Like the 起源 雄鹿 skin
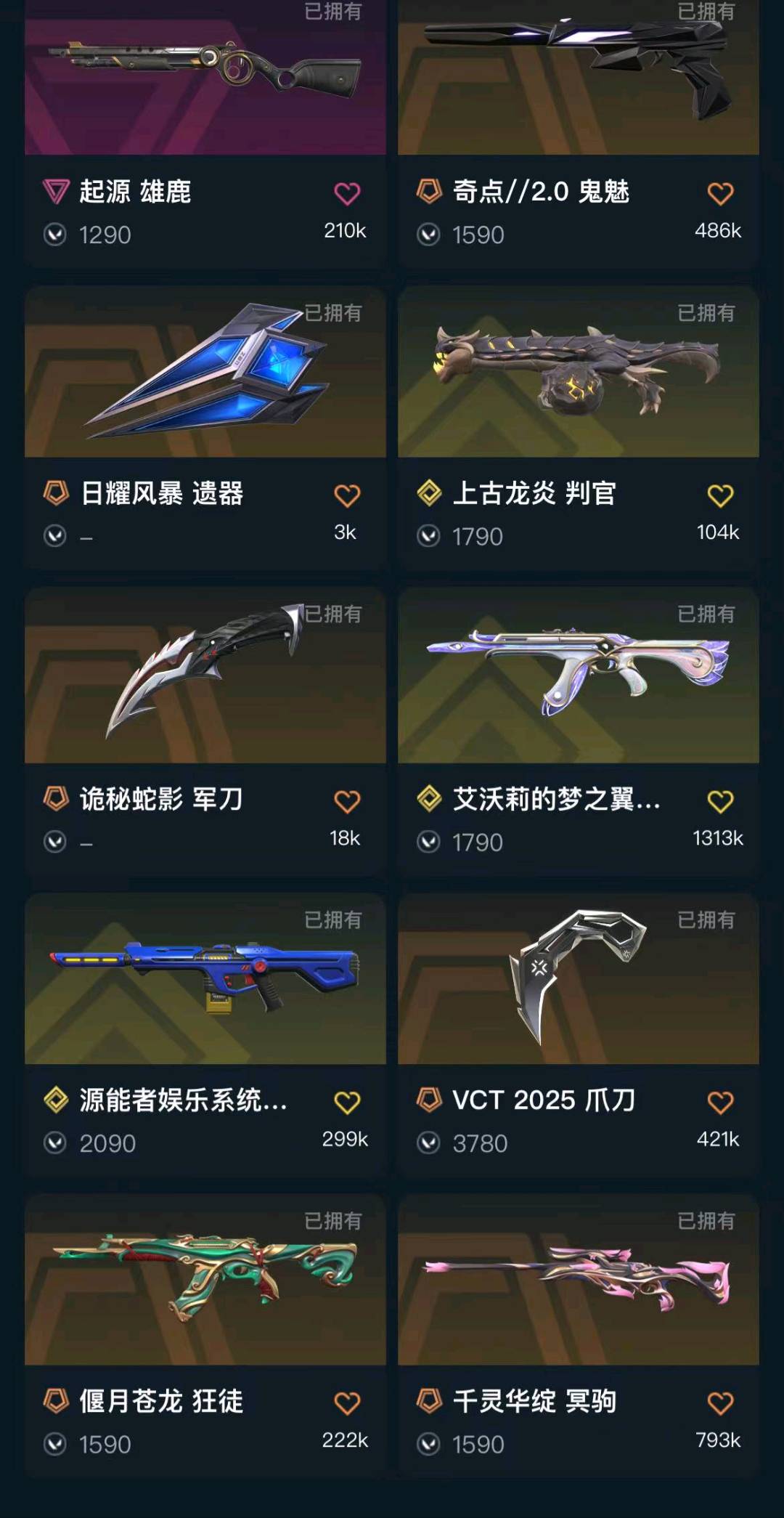This screenshot has width=784, height=1518. pos(347,194)
